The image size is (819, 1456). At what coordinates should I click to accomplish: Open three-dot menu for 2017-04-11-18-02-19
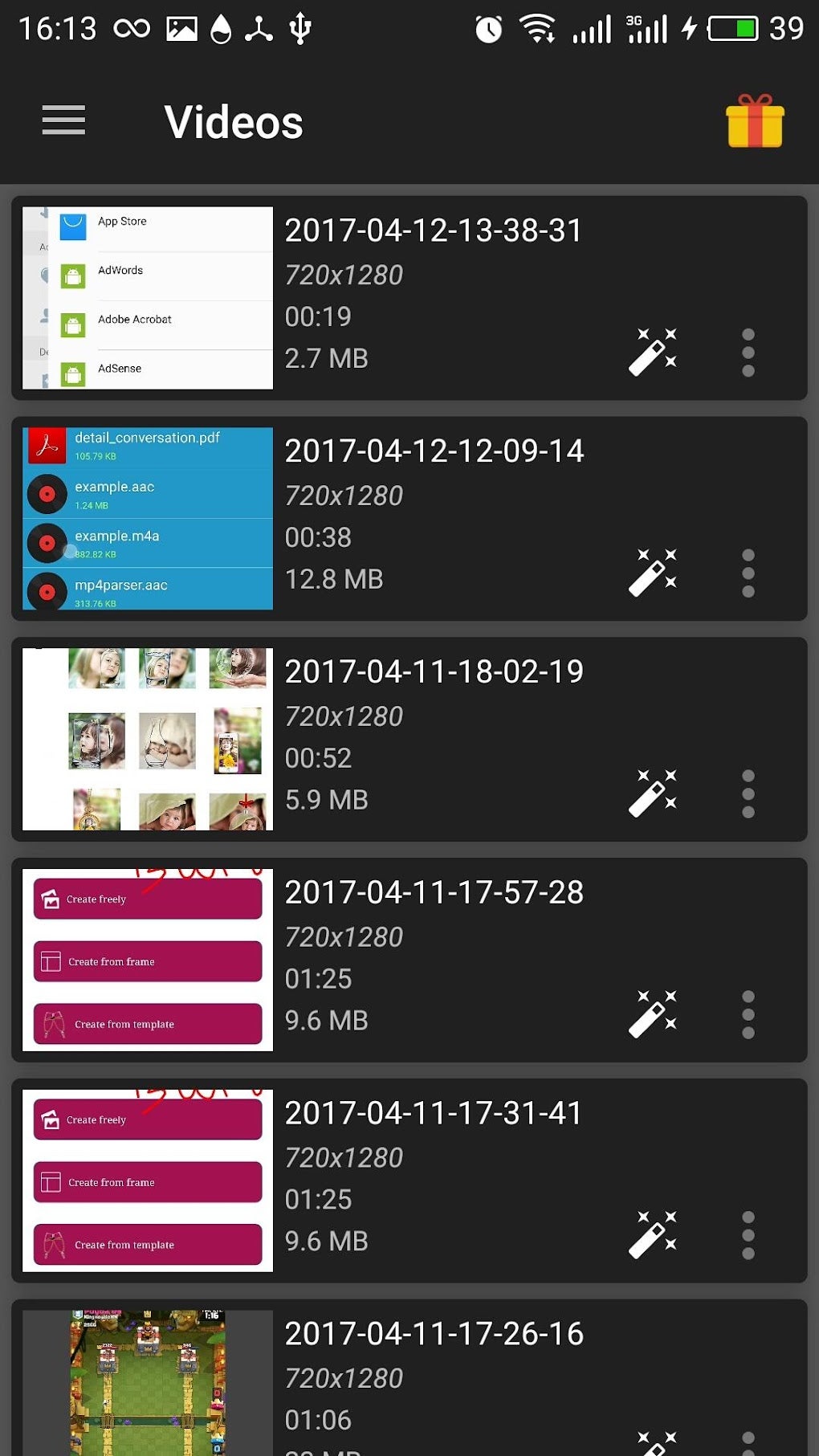click(x=748, y=794)
